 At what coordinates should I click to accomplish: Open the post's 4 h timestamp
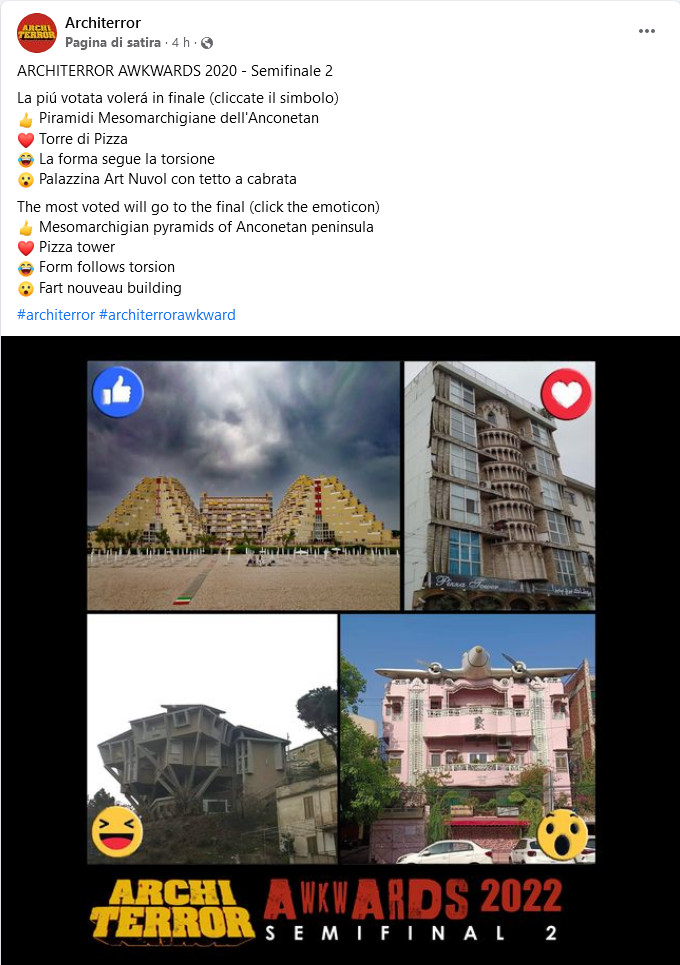181,43
